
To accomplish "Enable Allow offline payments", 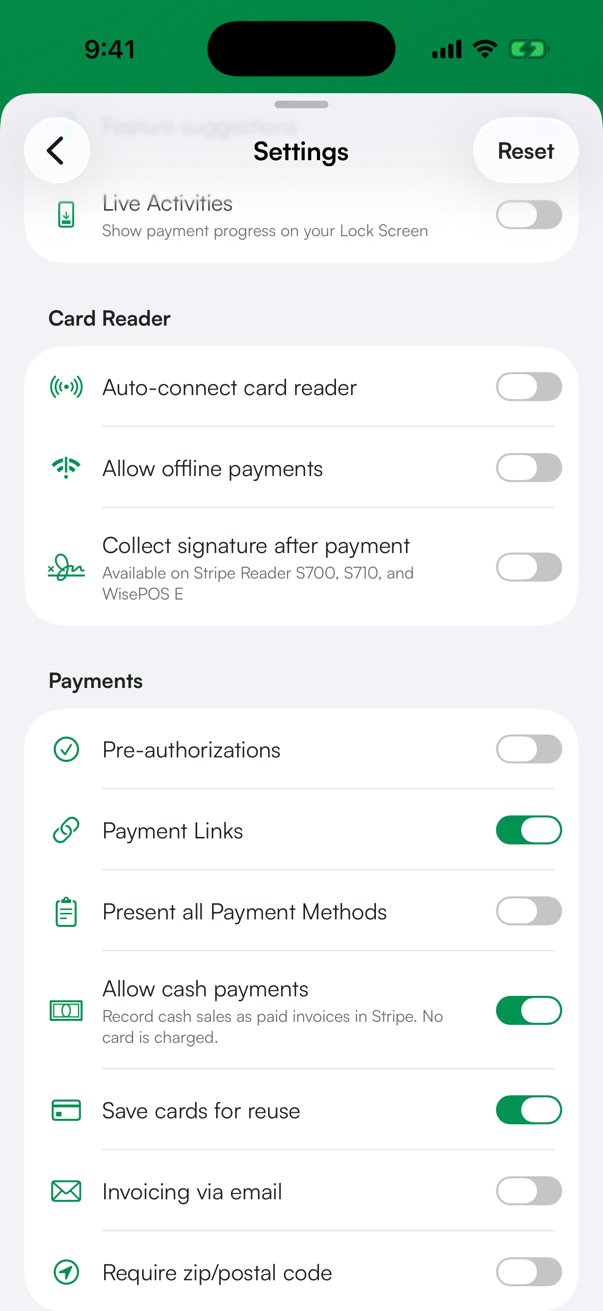I will 529,468.
